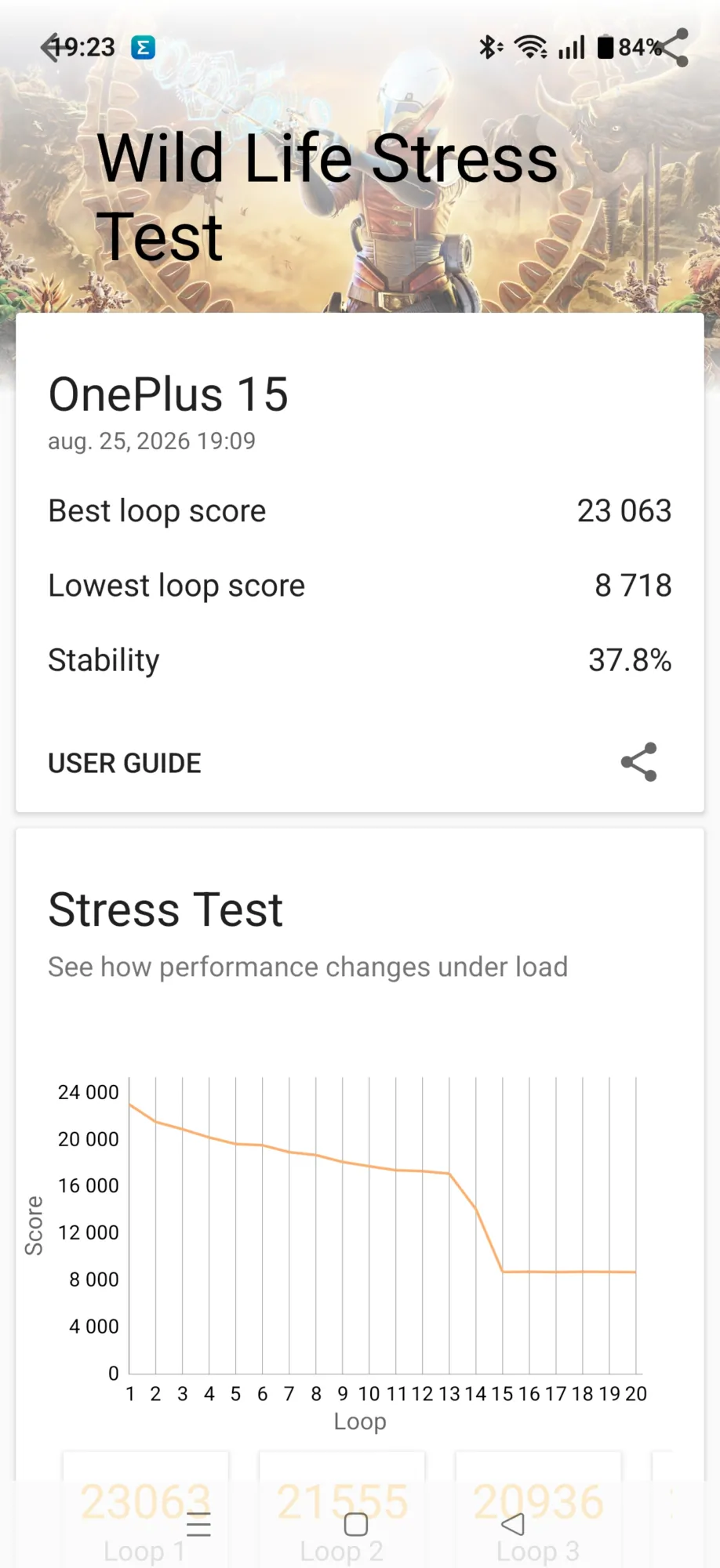
Task: Open recent apps from navigation bar
Action: pos(199,1524)
